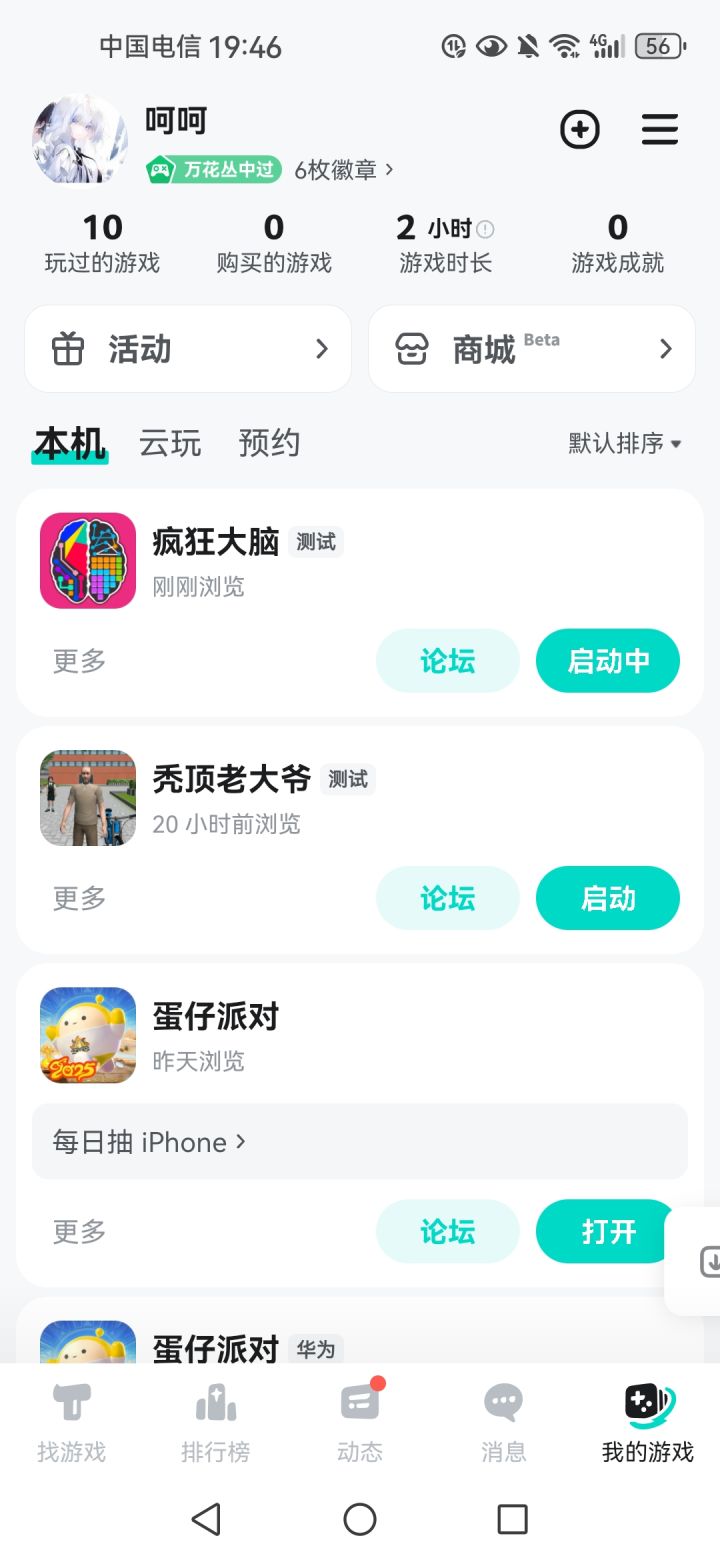Image resolution: width=720 pixels, height=1560 pixels.
Task: Tap the add (plus) icon at top
Action: 580,130
